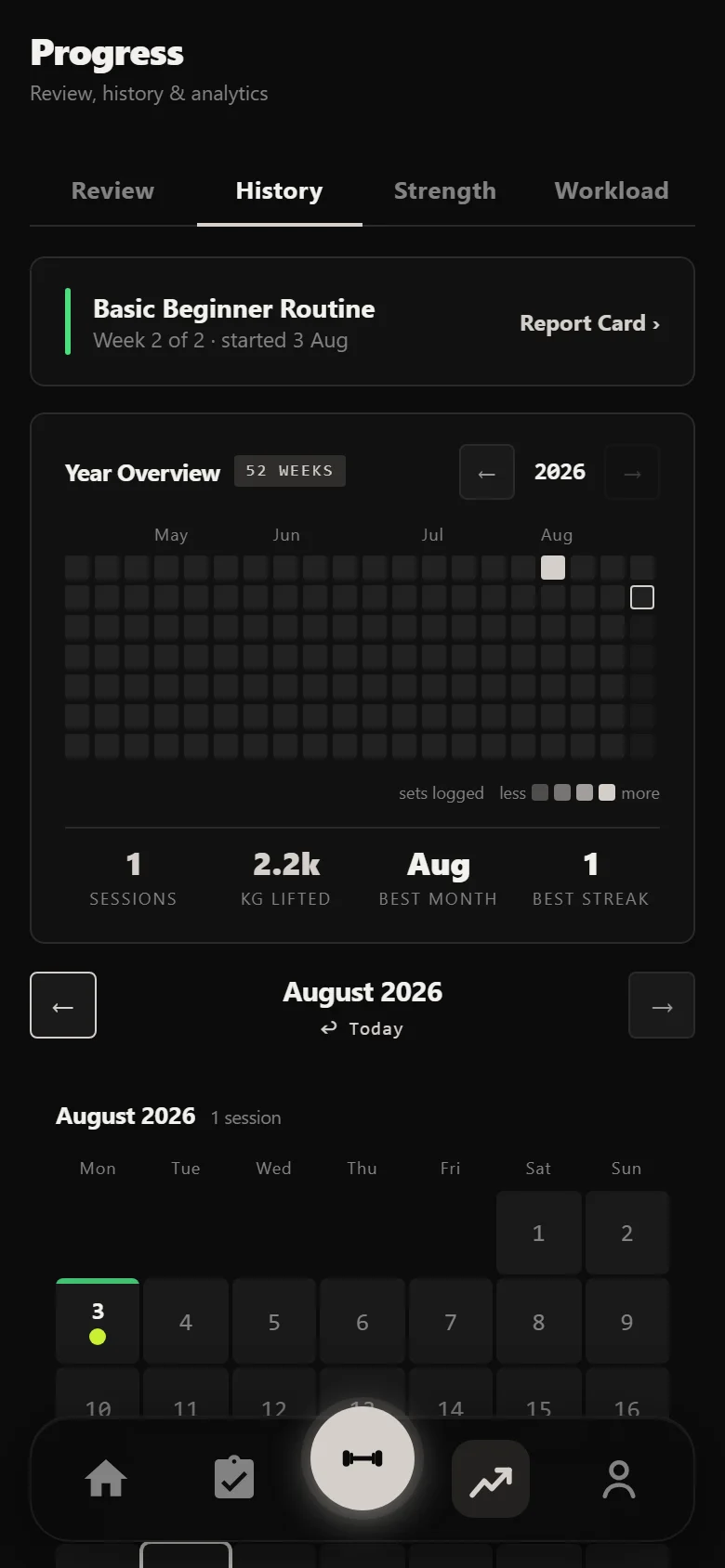Select August 3 with logged session
The width and height of the screenshot is (725, 1568).
click(98, 1321)
